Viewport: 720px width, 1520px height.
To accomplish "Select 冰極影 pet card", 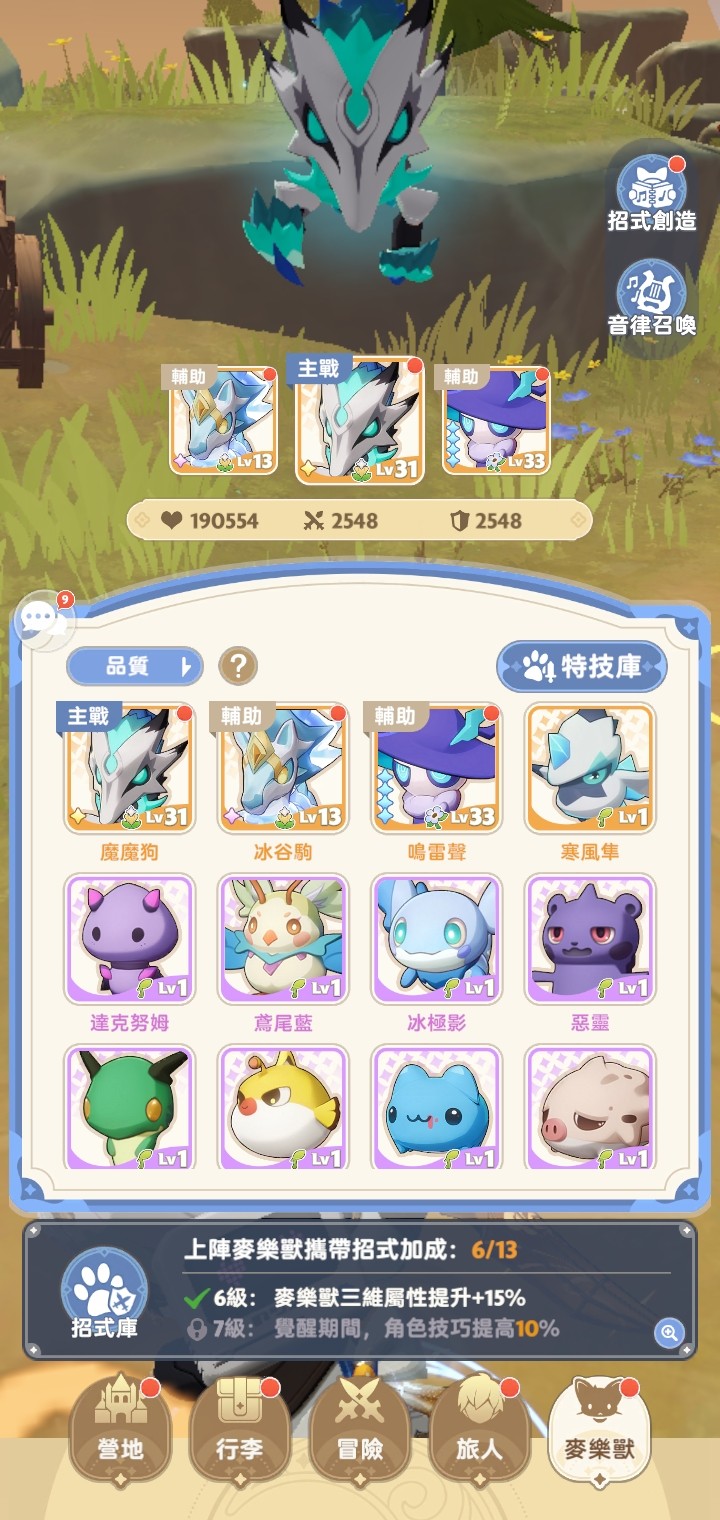I will pyautogui.click(x=436, y=940).
